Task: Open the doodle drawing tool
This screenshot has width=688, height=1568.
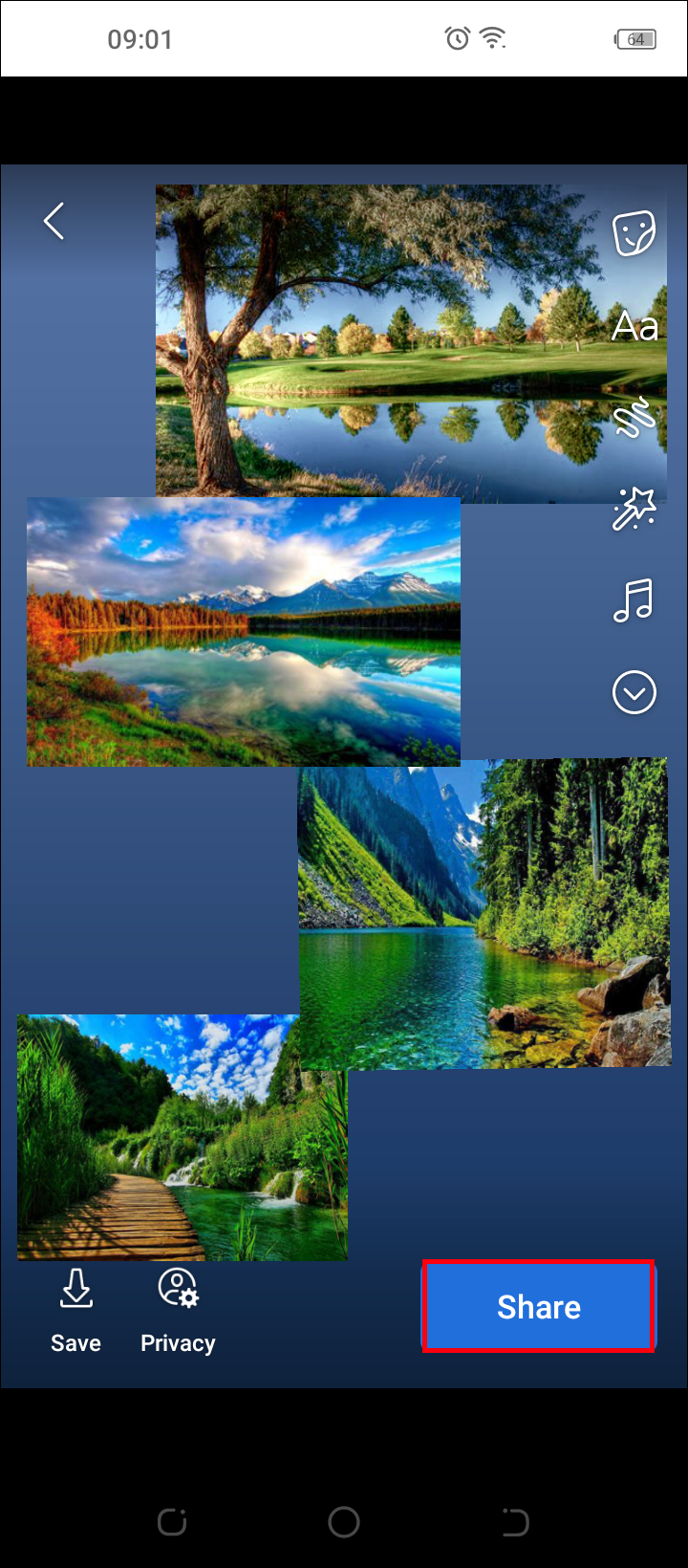Action: [634, 418]
